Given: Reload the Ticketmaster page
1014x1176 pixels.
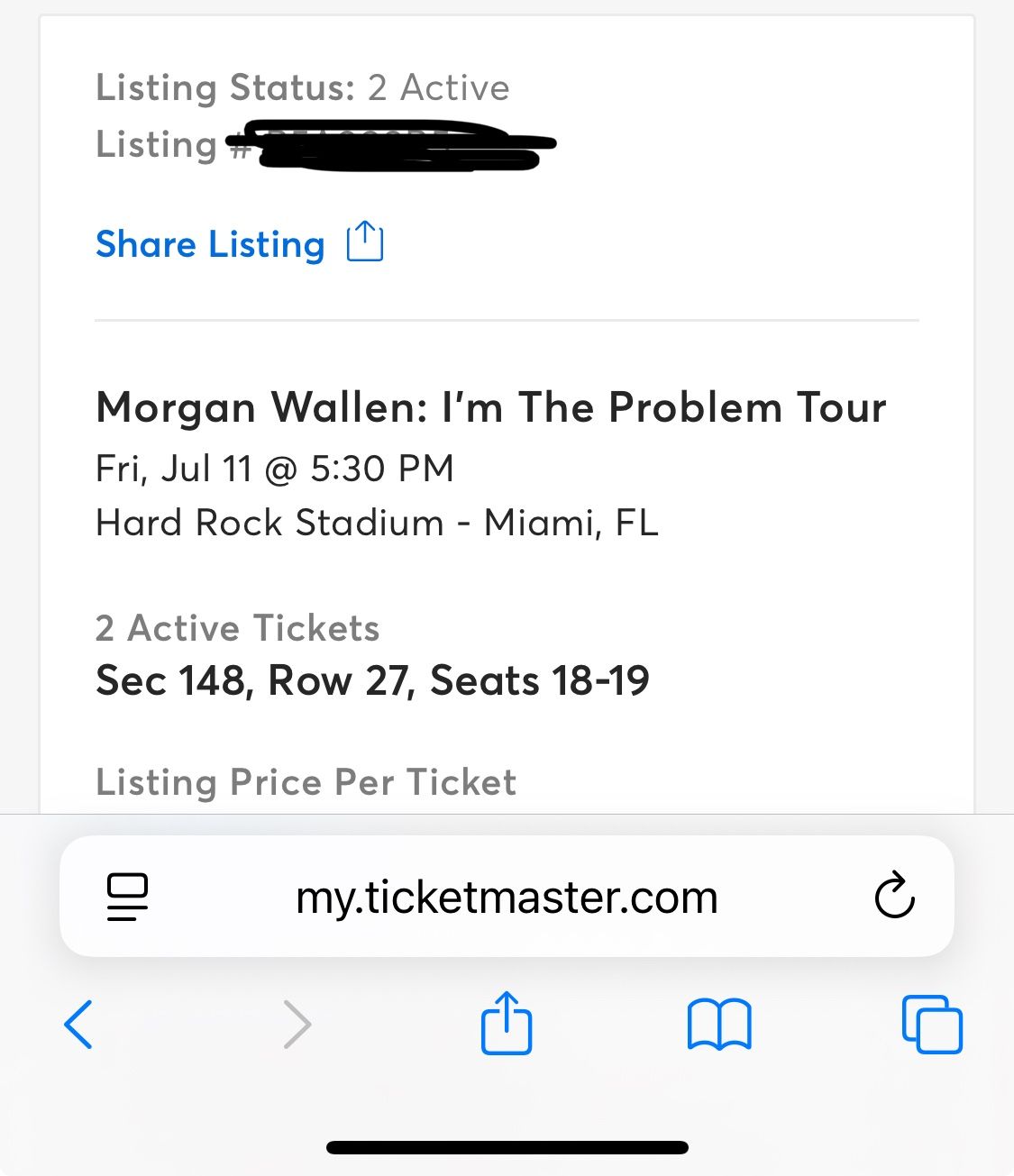Looking at the screenshot, I should tap(894, 896).
